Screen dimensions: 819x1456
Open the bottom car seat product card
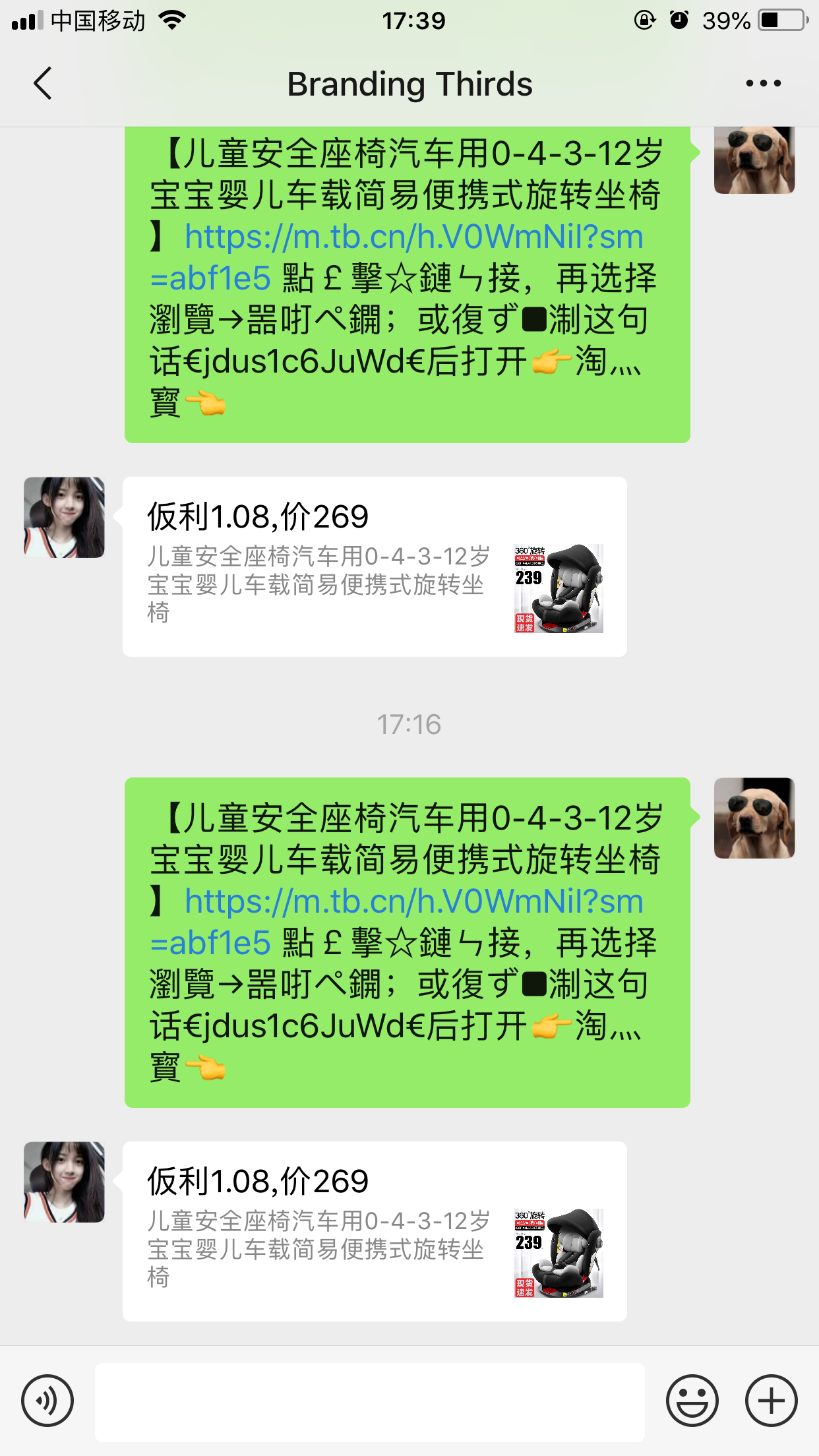point(375,1231)
